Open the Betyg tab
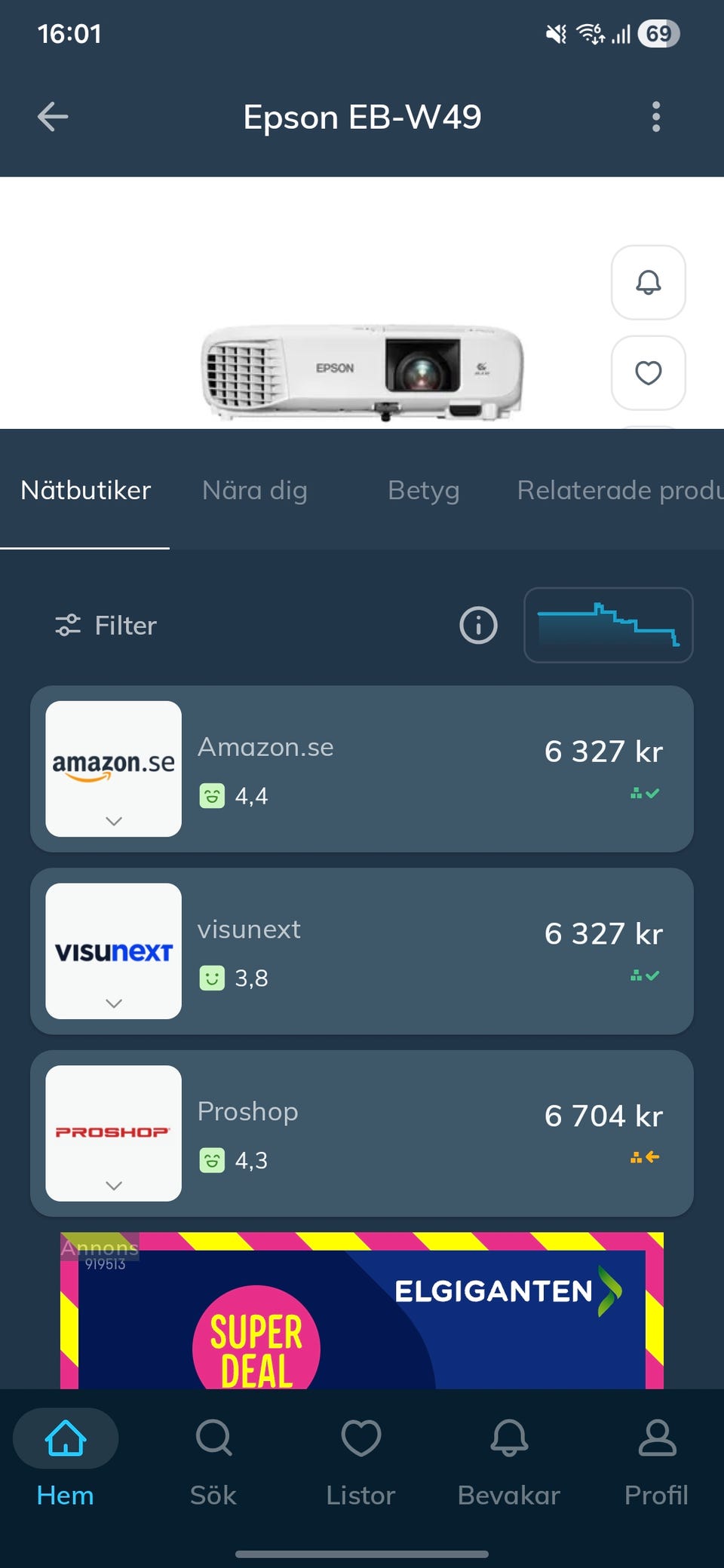 pos(423,491)
